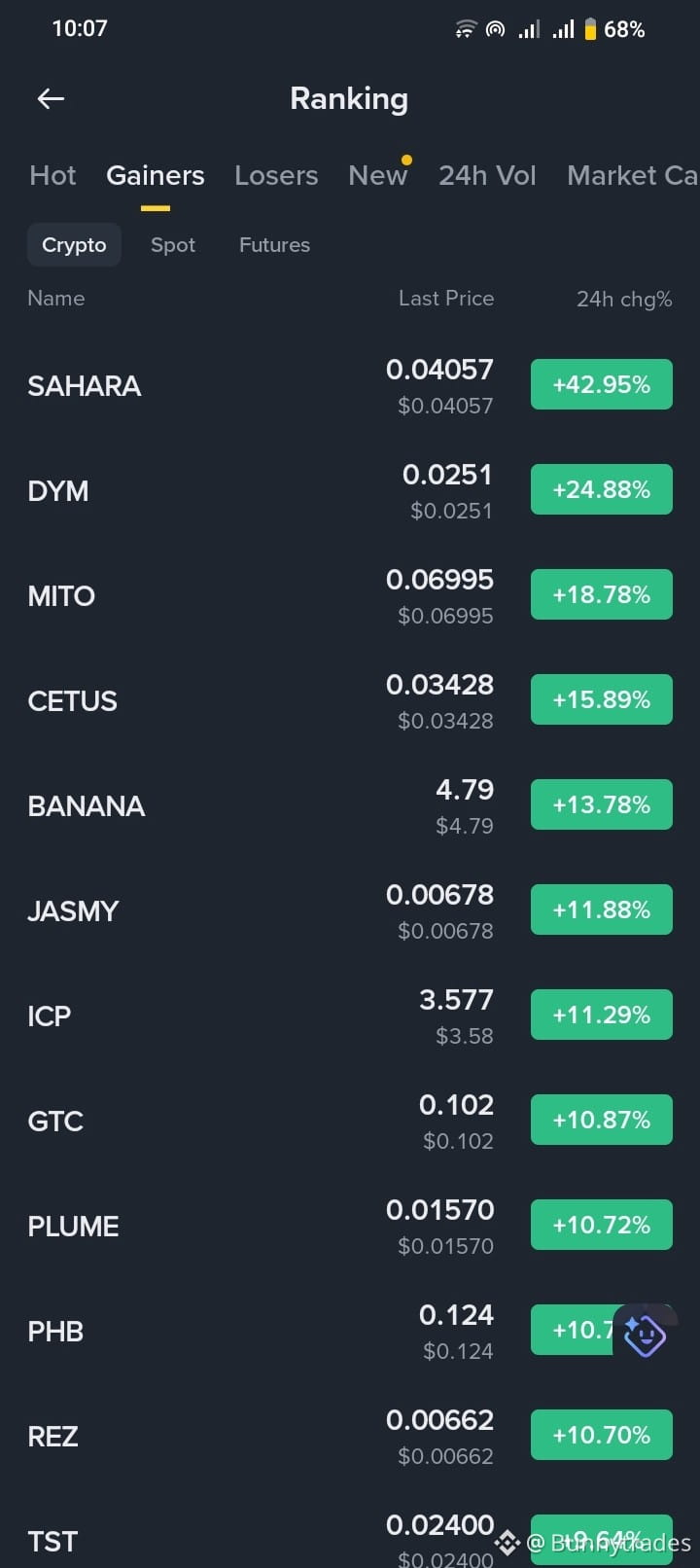Open the ICP coin row
Image resolution: width=700 pixels, height=1568 pixels.
point(350,1016)
